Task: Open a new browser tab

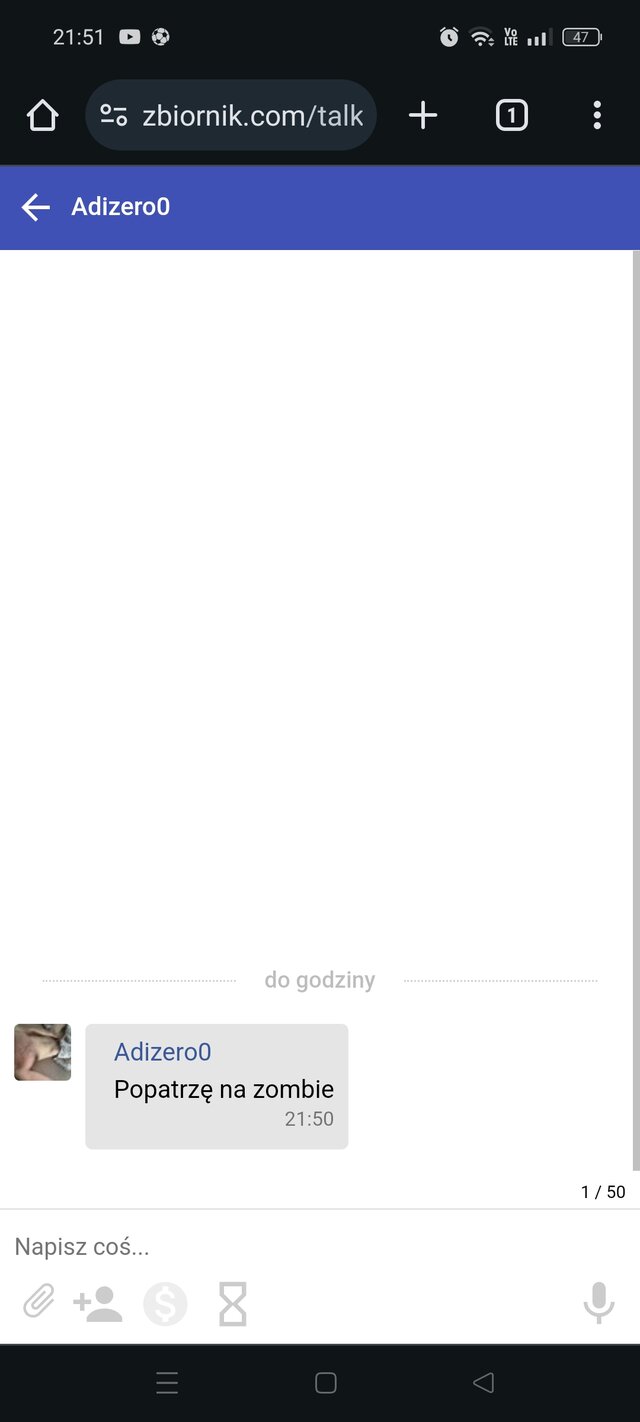Action: tap(423, 116)
